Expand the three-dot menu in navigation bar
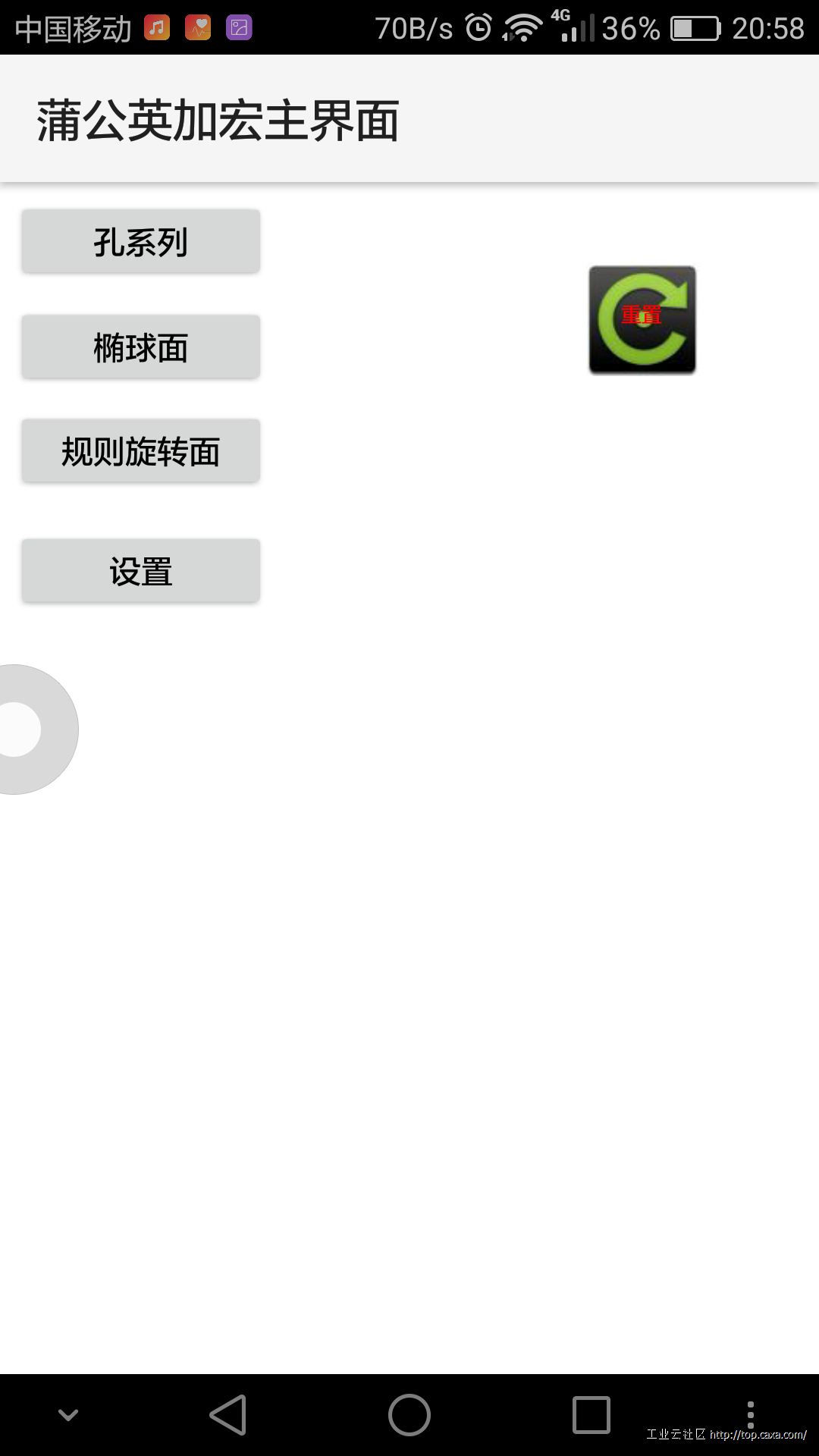 (x=751, y=1410)
